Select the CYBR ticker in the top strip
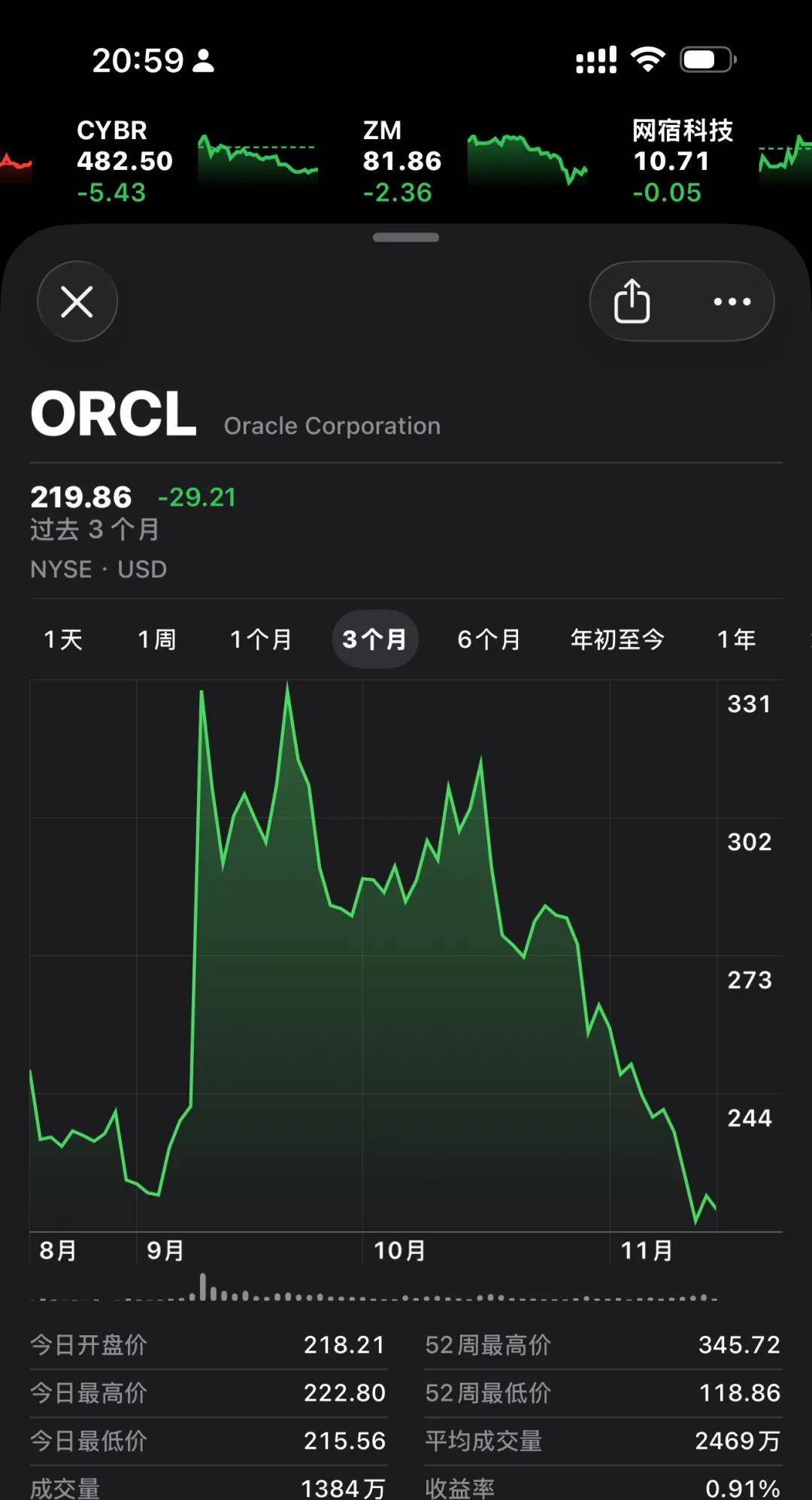Screen dimensions: 812x1500 click(x=124, y=160)
